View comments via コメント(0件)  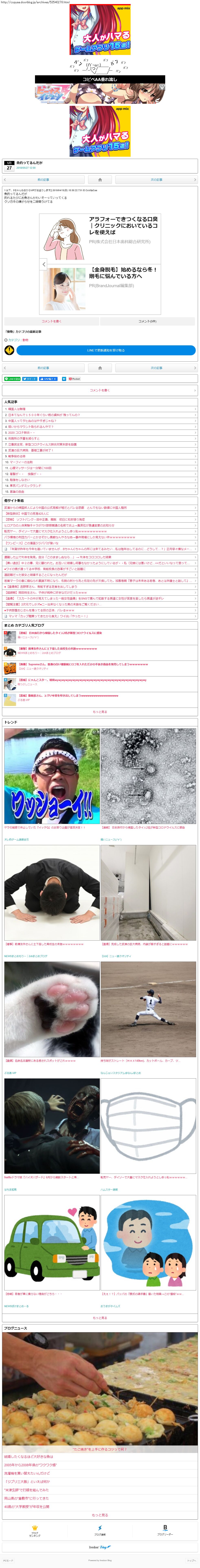(x=147, y=321)
